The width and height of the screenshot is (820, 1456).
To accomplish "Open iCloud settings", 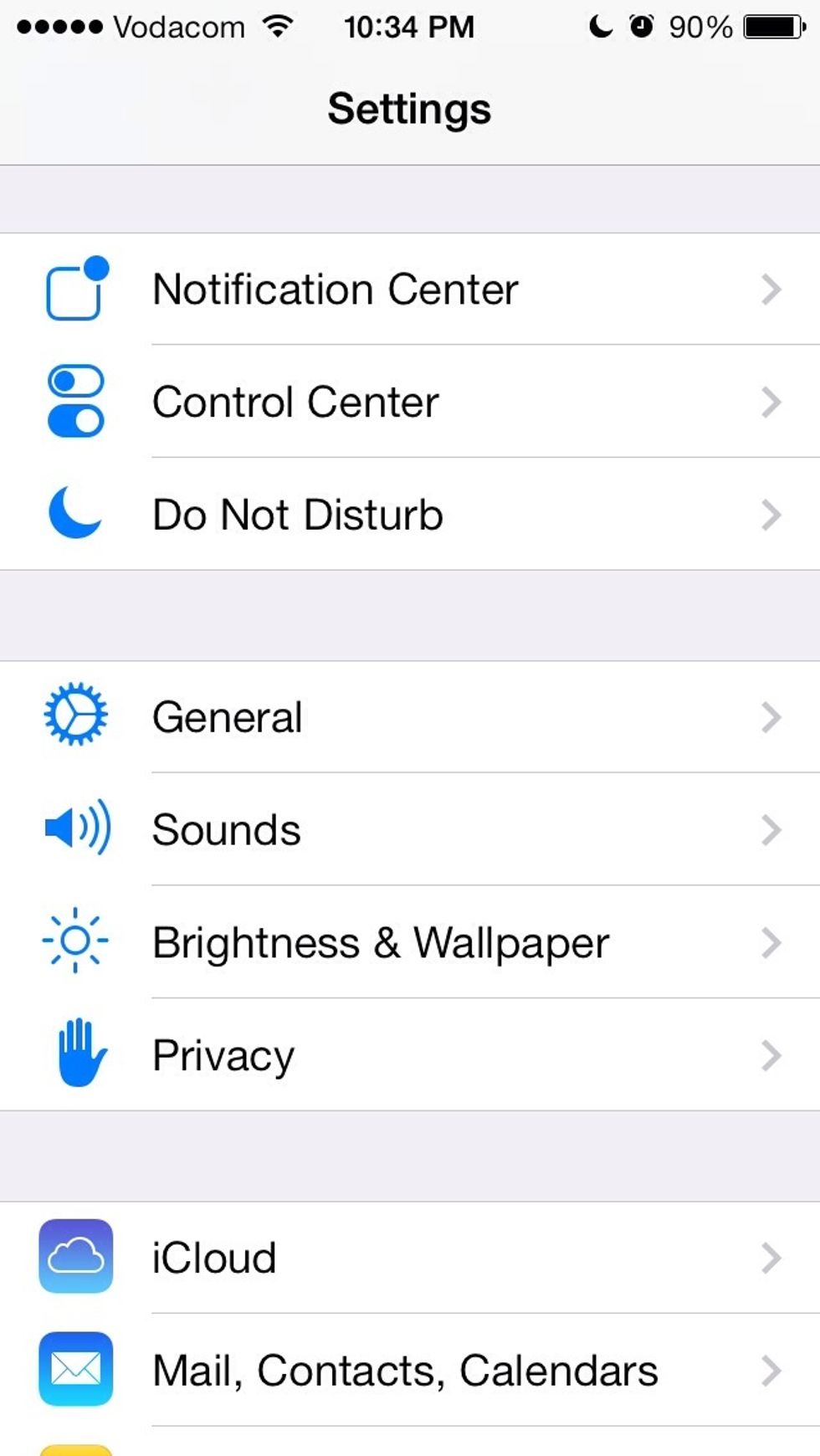I will (410, 1258).
